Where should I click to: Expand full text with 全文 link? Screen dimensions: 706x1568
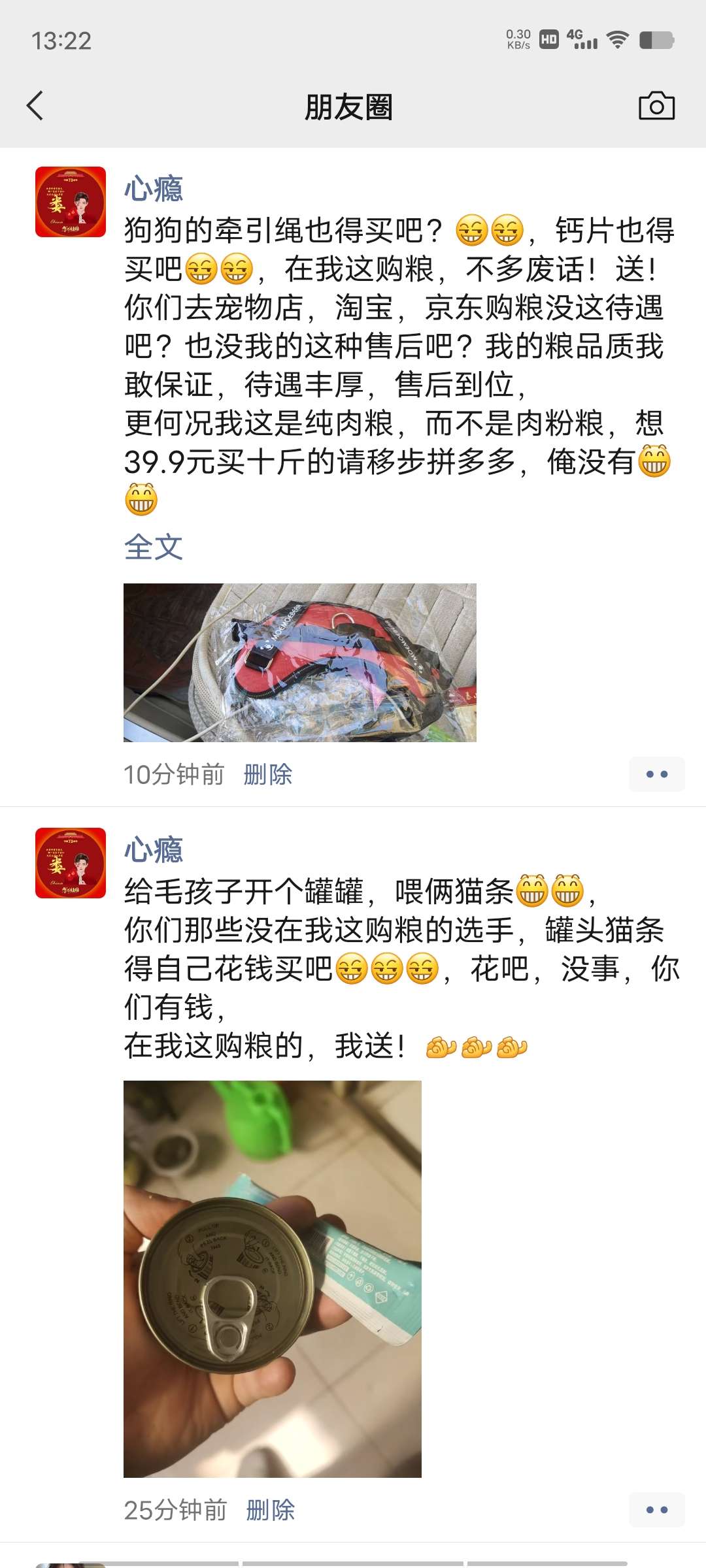[x=154, y=547]
